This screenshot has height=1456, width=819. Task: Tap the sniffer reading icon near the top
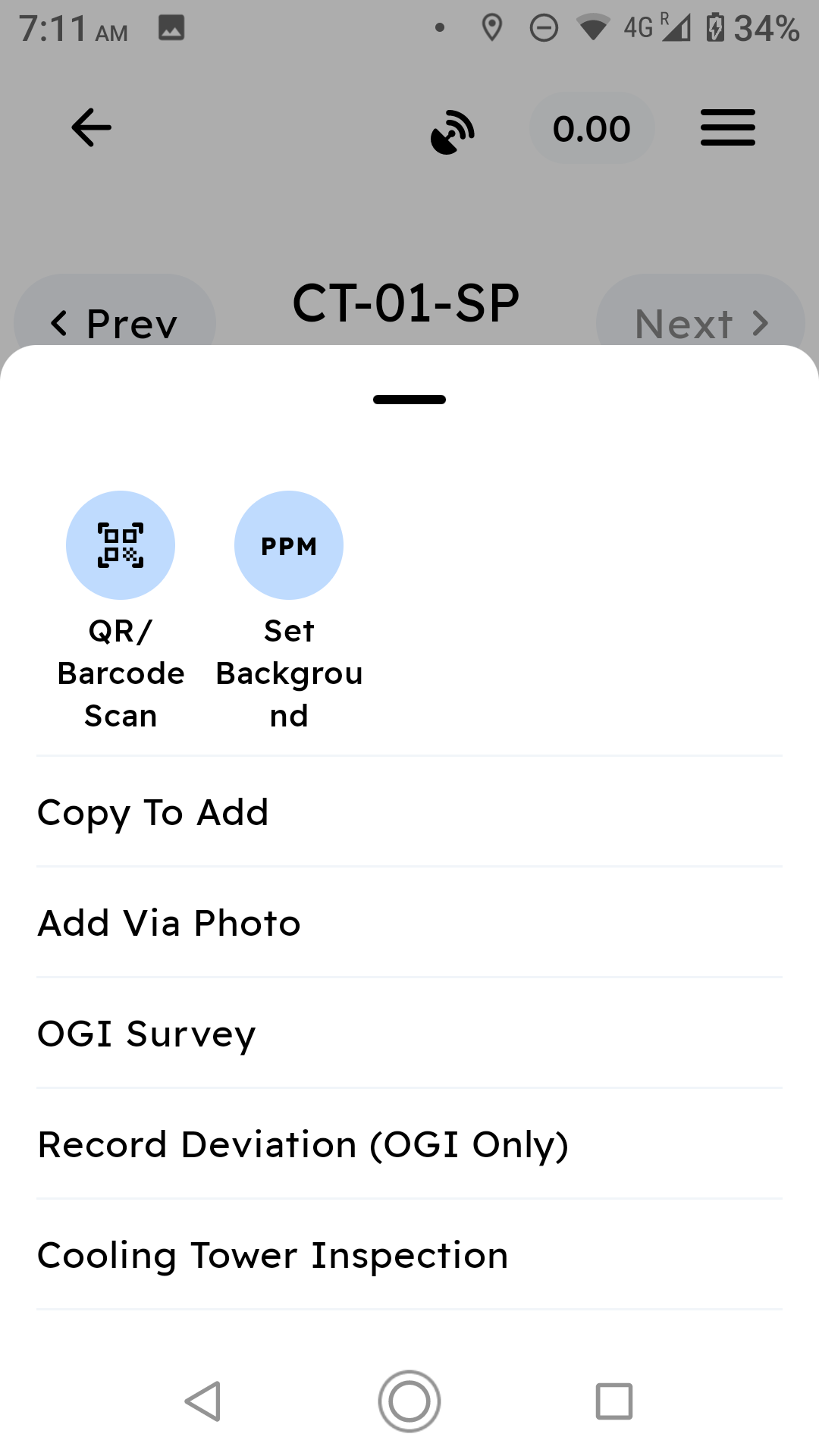453,127
